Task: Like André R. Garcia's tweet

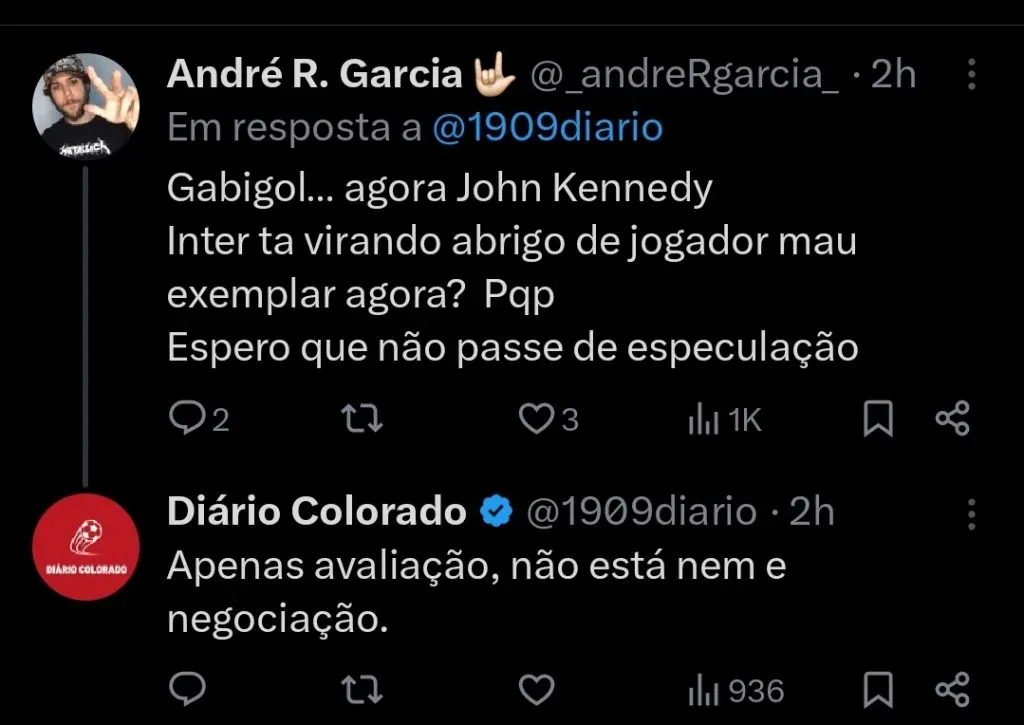Action: pos(537,420)
